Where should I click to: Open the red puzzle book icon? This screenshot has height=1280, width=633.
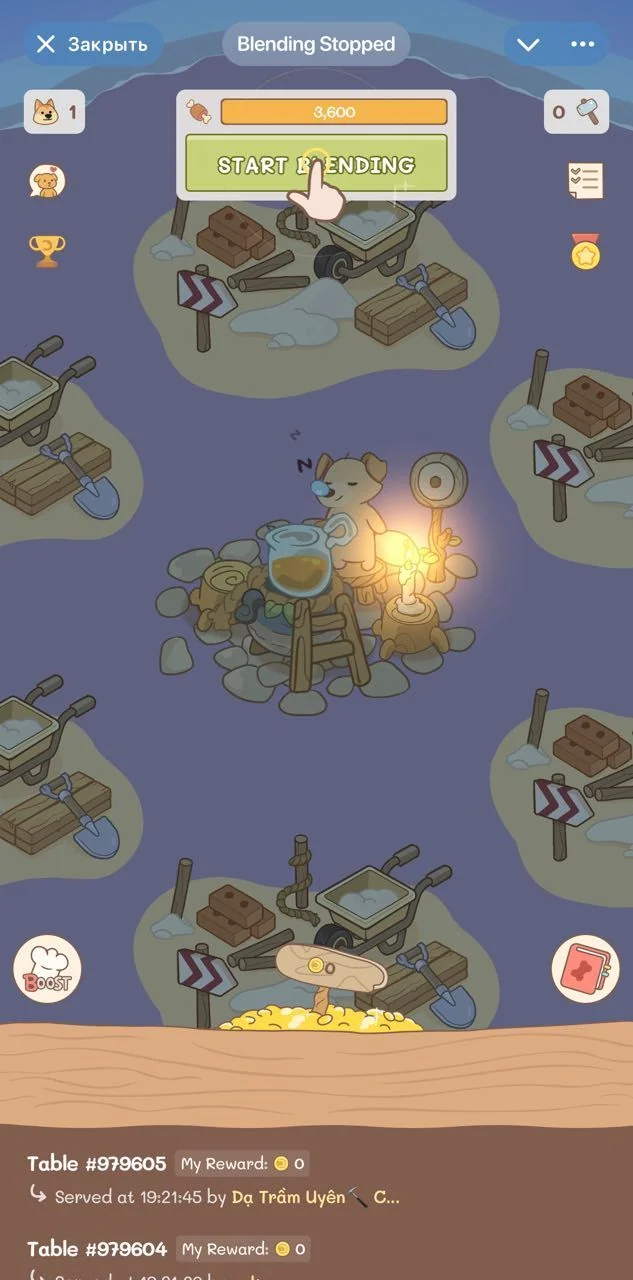[585, 970]
